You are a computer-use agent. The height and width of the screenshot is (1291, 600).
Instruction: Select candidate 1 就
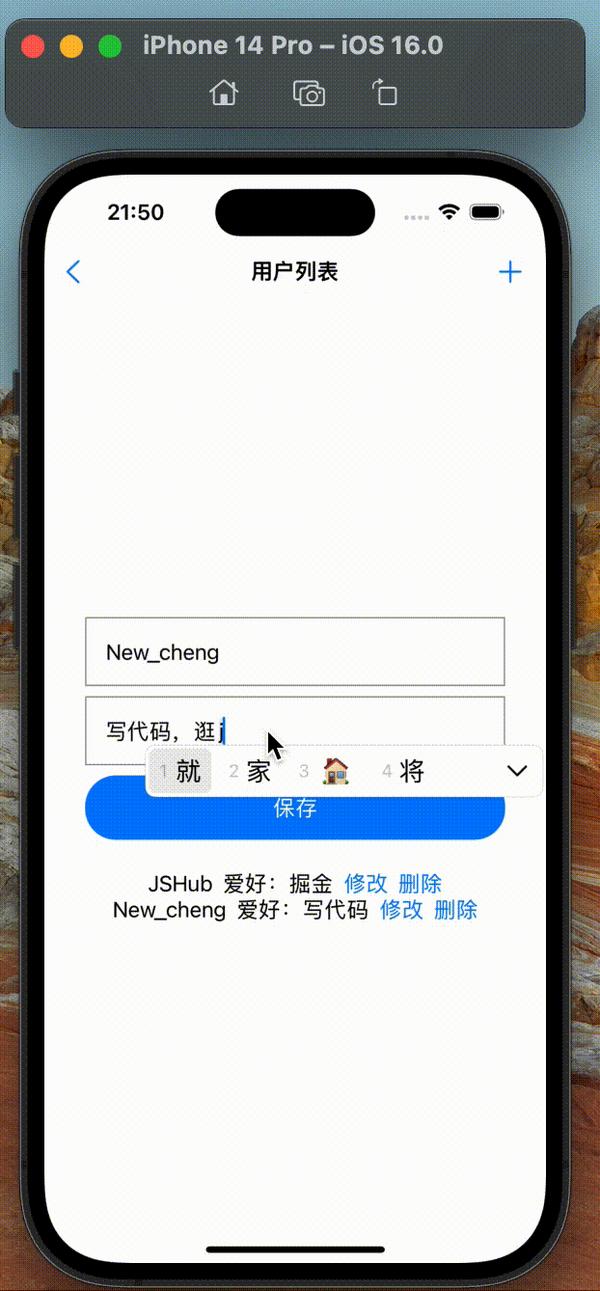point(181,771)
